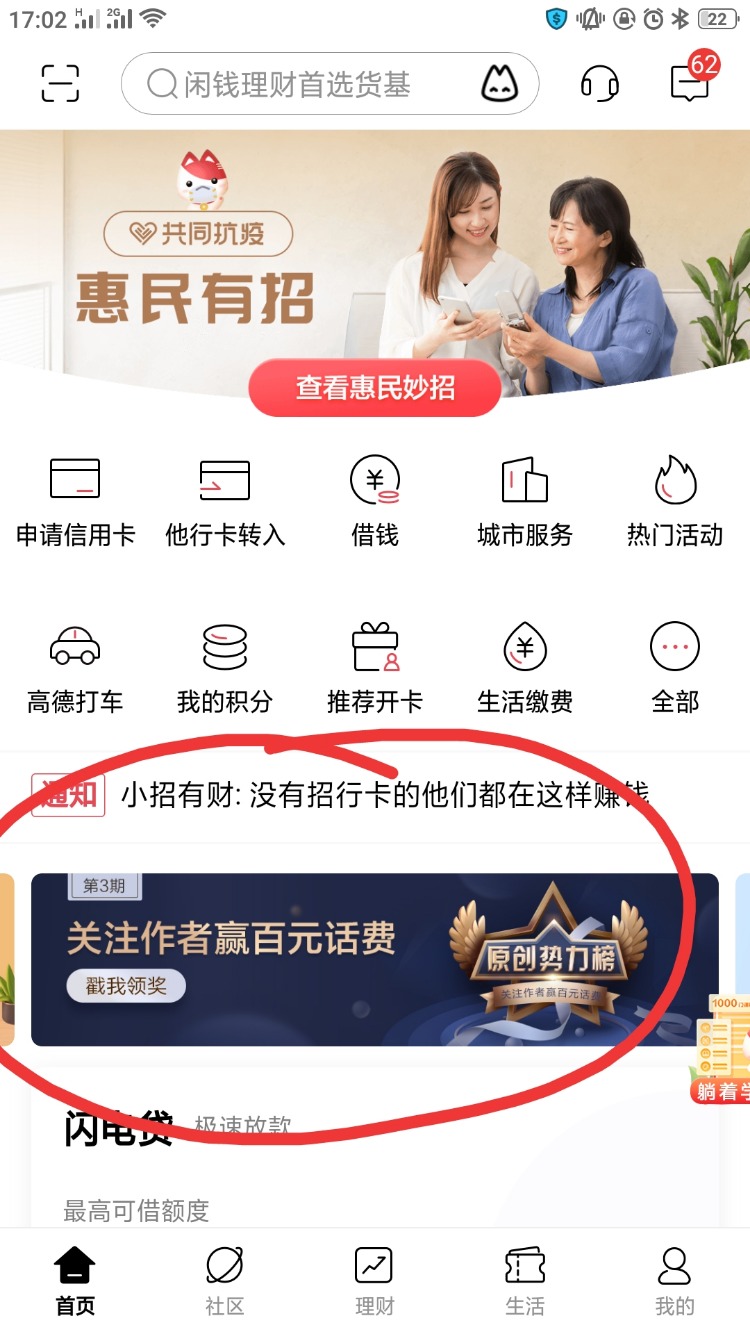The width and height of the screenshot is (750, 1334).
Task: Contact customer service via headset icon
Action: click(600, 84)
